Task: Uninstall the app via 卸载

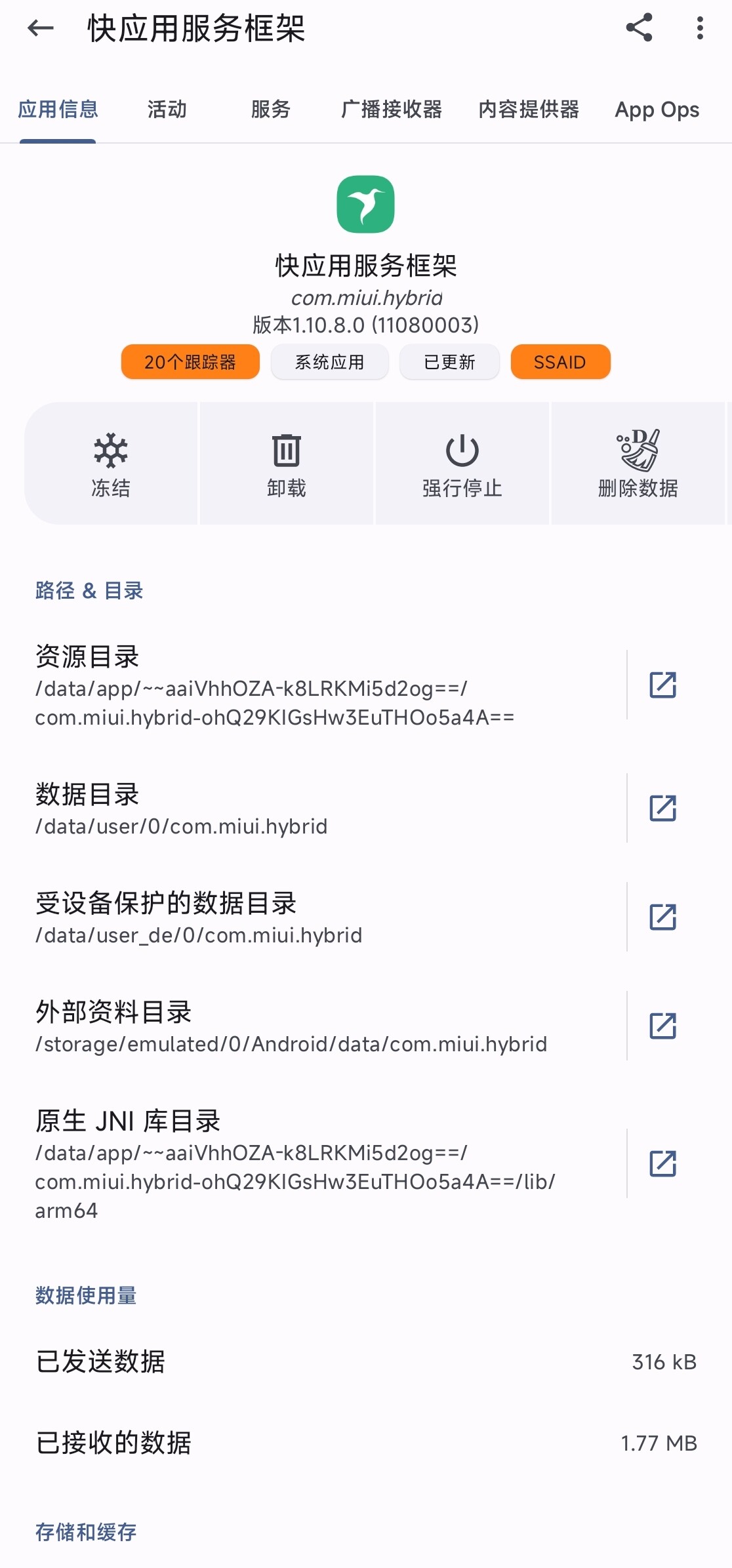Action: pos(287,463)
